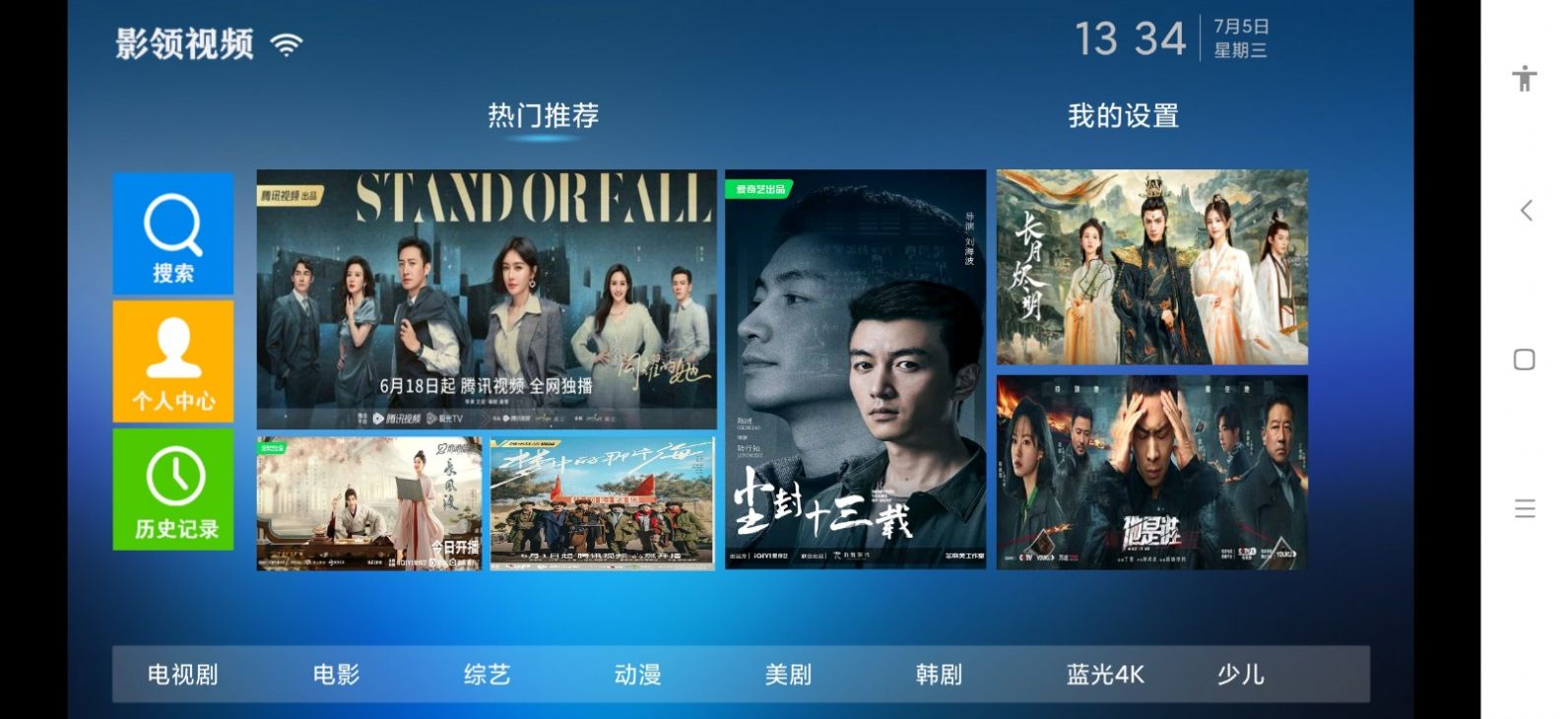The width and height of the screenshot is (1568, 719).
Task: Open 个人中心 personal center
Action: [173, 361]
